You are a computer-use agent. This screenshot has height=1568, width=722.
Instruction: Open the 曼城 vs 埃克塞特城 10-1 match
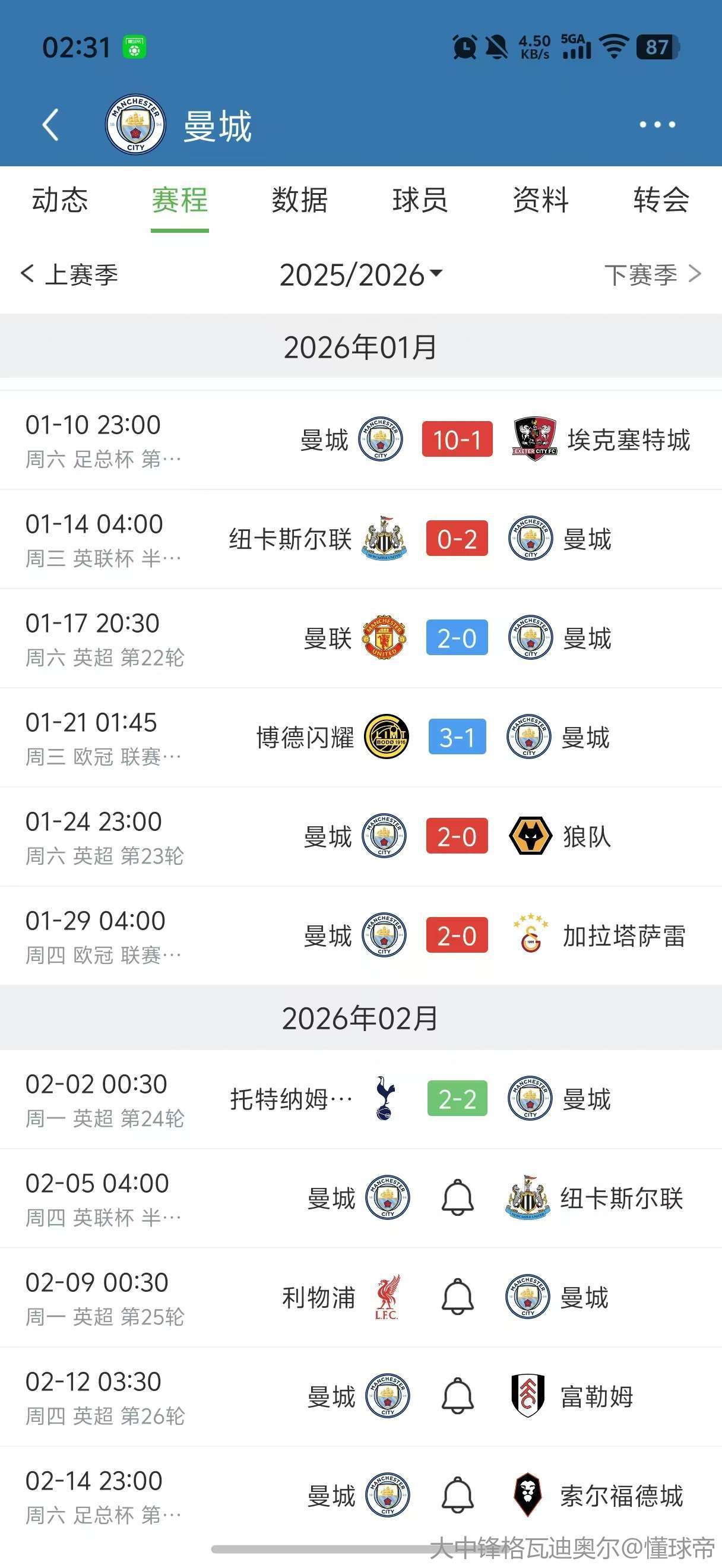pyautogui.click(x=457, y=440)
